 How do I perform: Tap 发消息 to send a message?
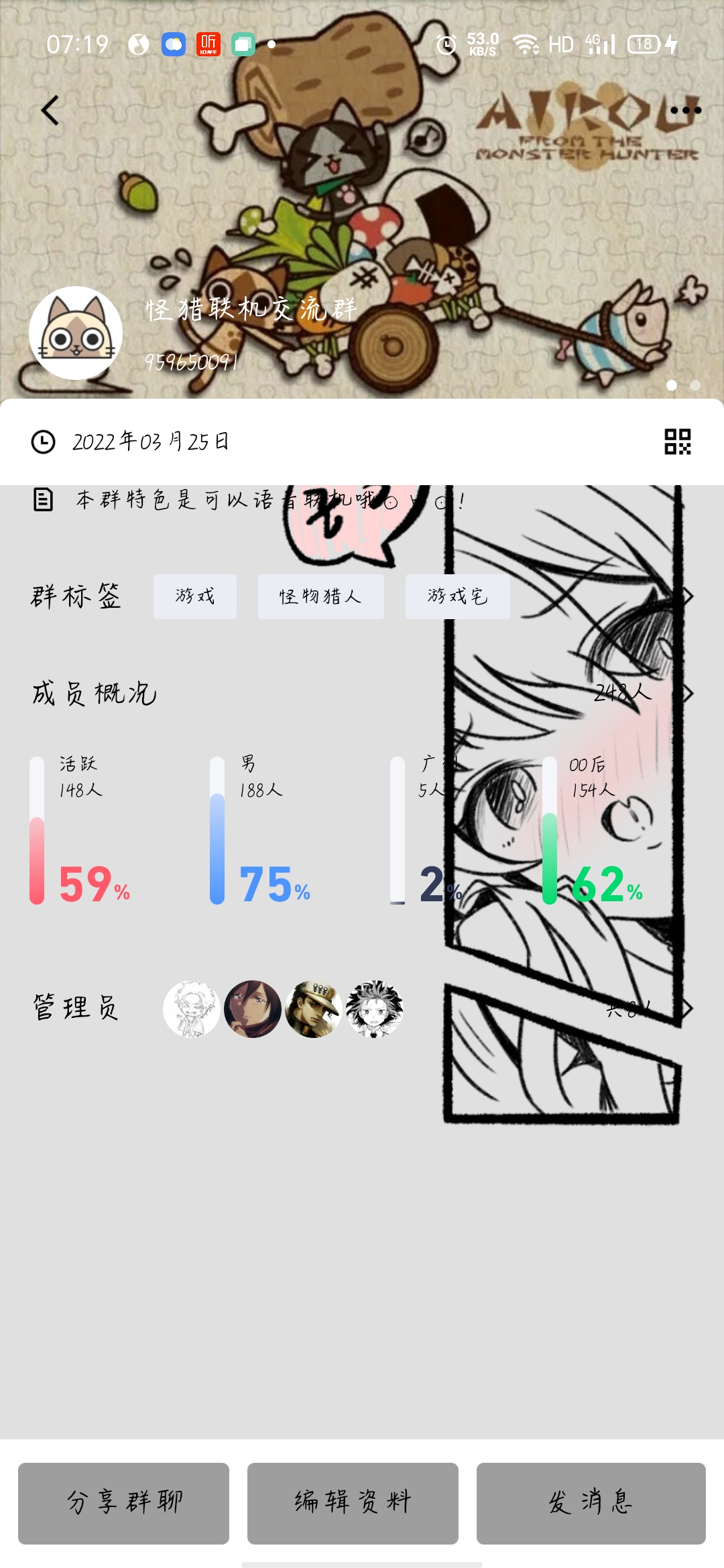tap(591, 1503)
